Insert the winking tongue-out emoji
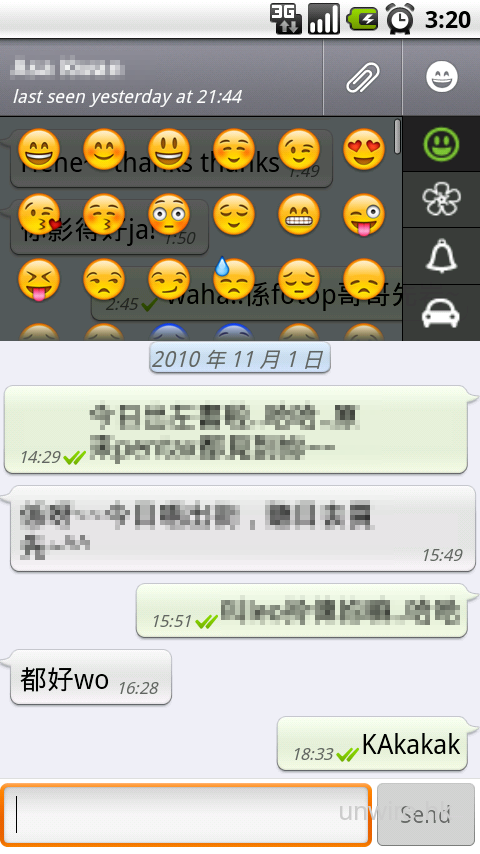Viewport: 480px width, 854px height. pyautogui.click(x=364, y=215)
